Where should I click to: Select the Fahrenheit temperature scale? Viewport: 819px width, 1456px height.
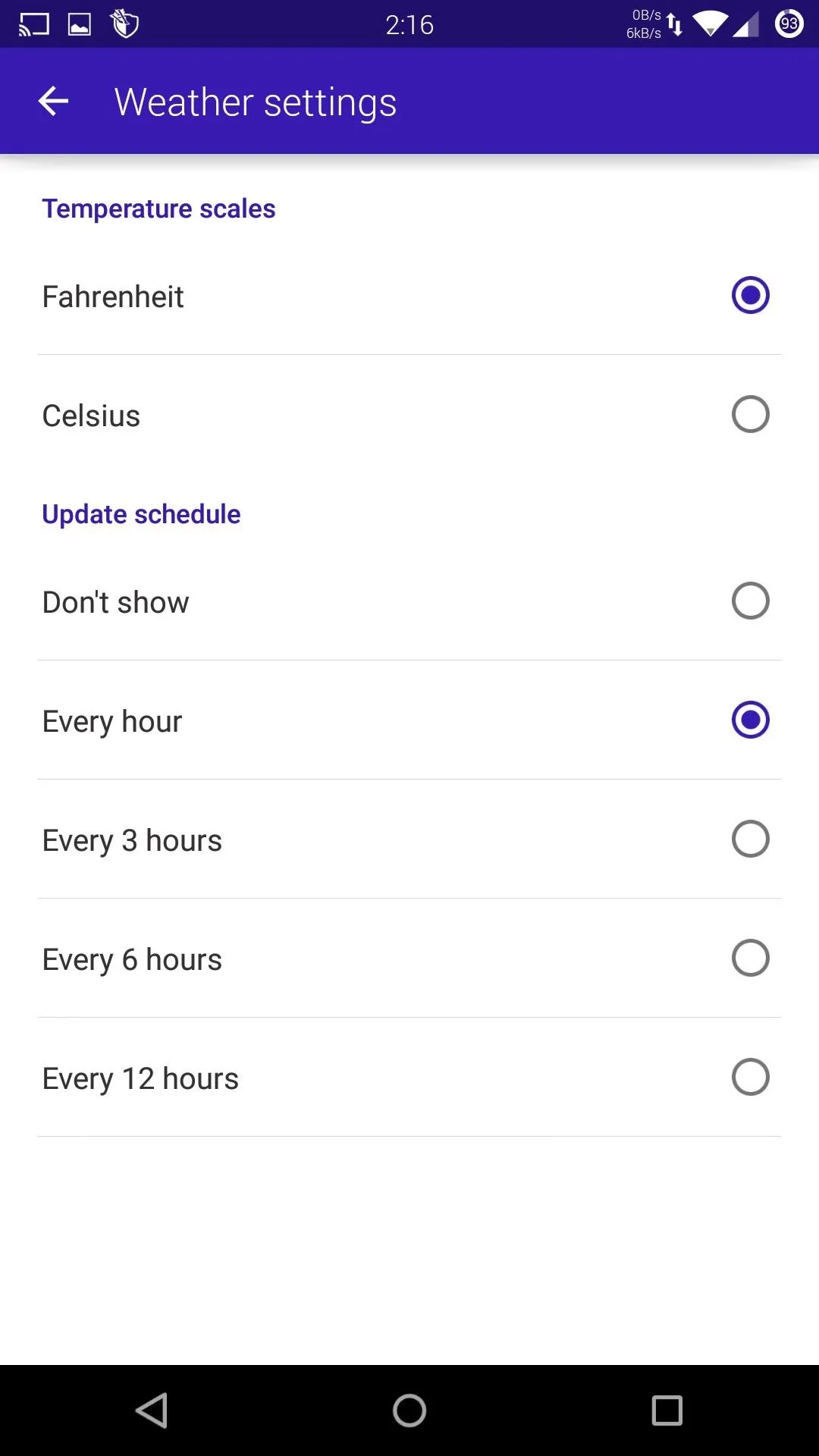click(x=409, y=296)
